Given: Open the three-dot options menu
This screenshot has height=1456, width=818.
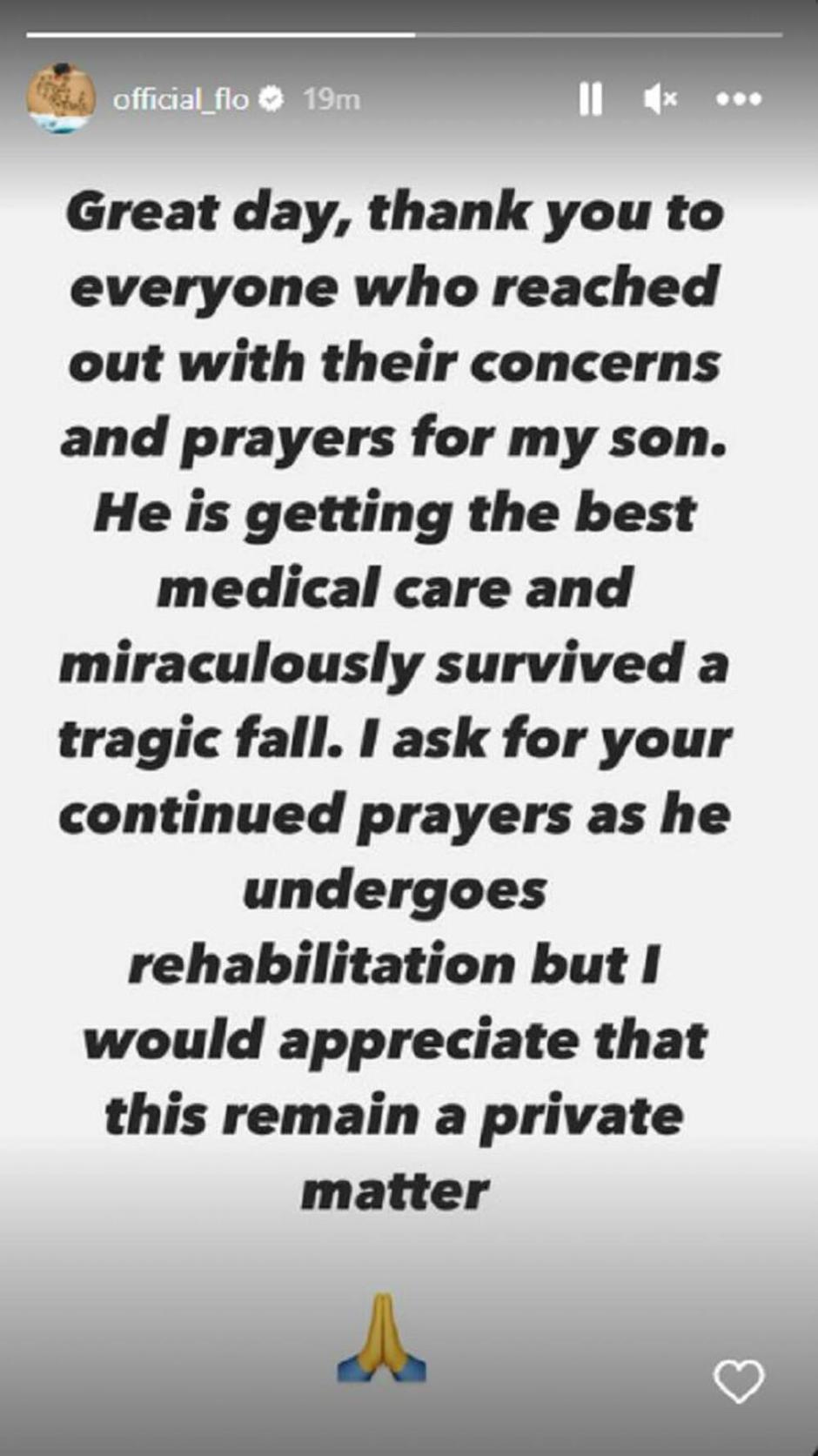Looking at the screenshot, I should click(738, 99).
